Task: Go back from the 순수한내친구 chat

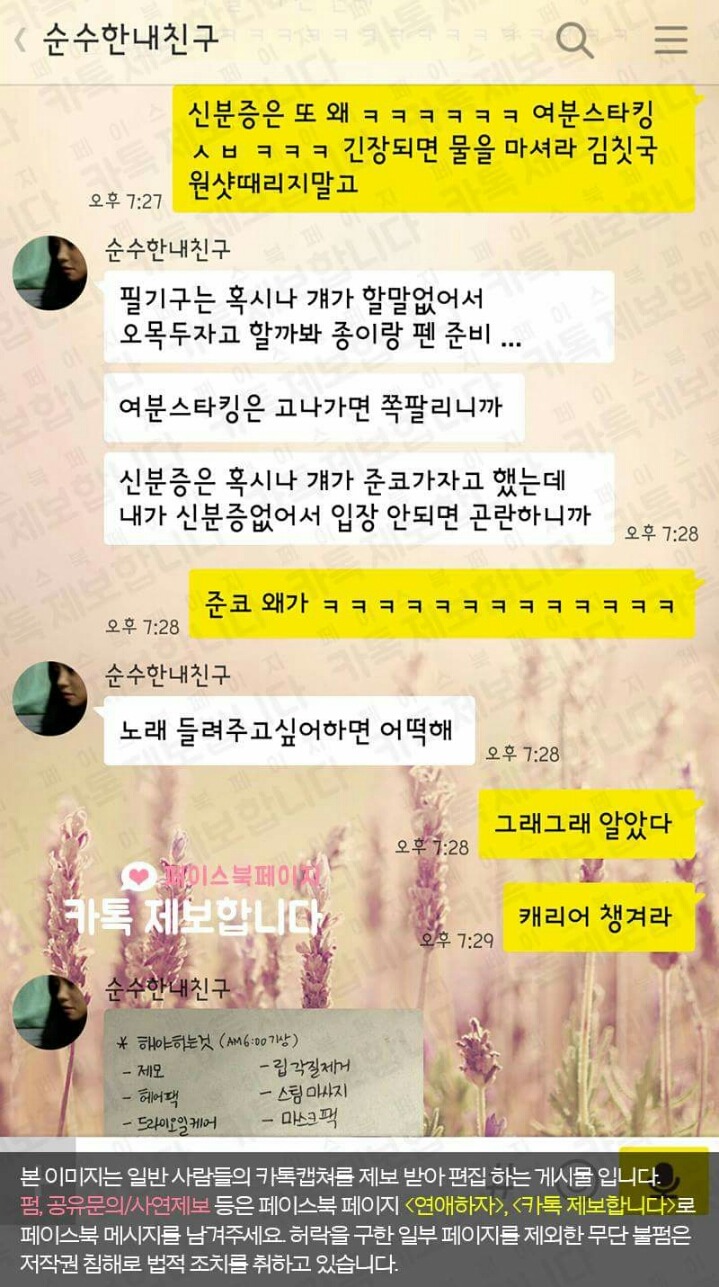Action: pyautogui.click(x=20, y=40)
